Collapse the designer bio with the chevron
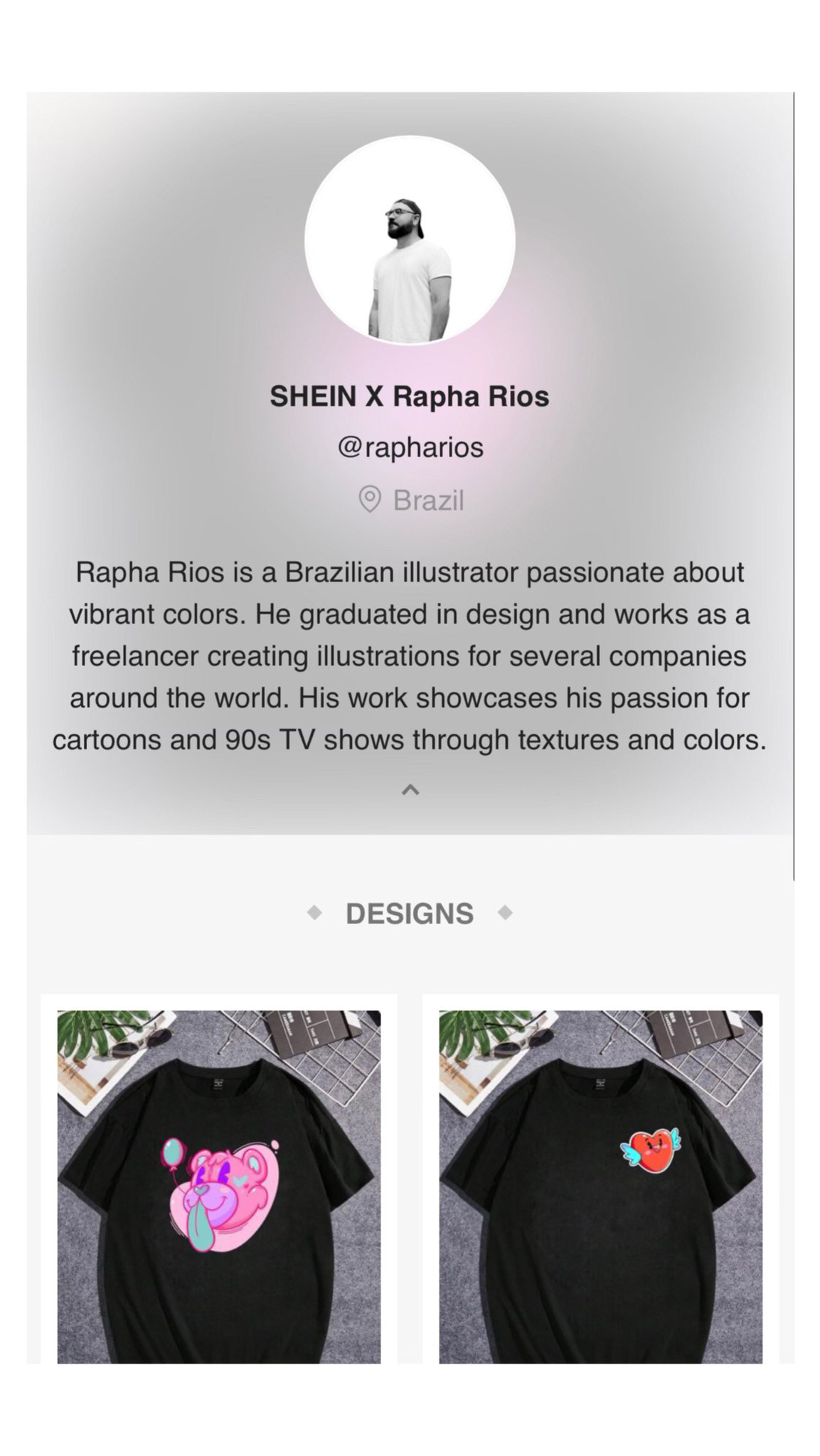 point(410,789)
